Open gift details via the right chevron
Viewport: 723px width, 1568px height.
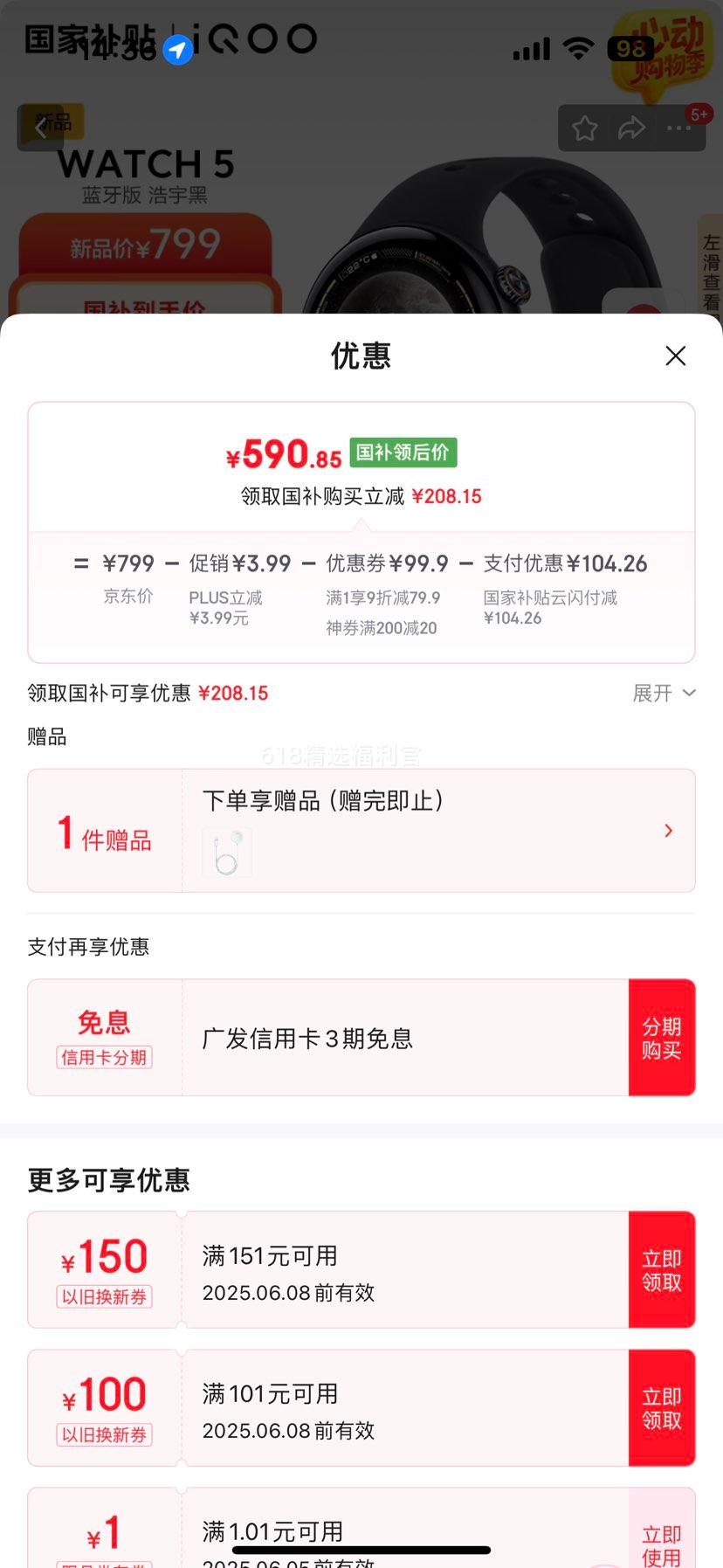(x=668, y=830)
